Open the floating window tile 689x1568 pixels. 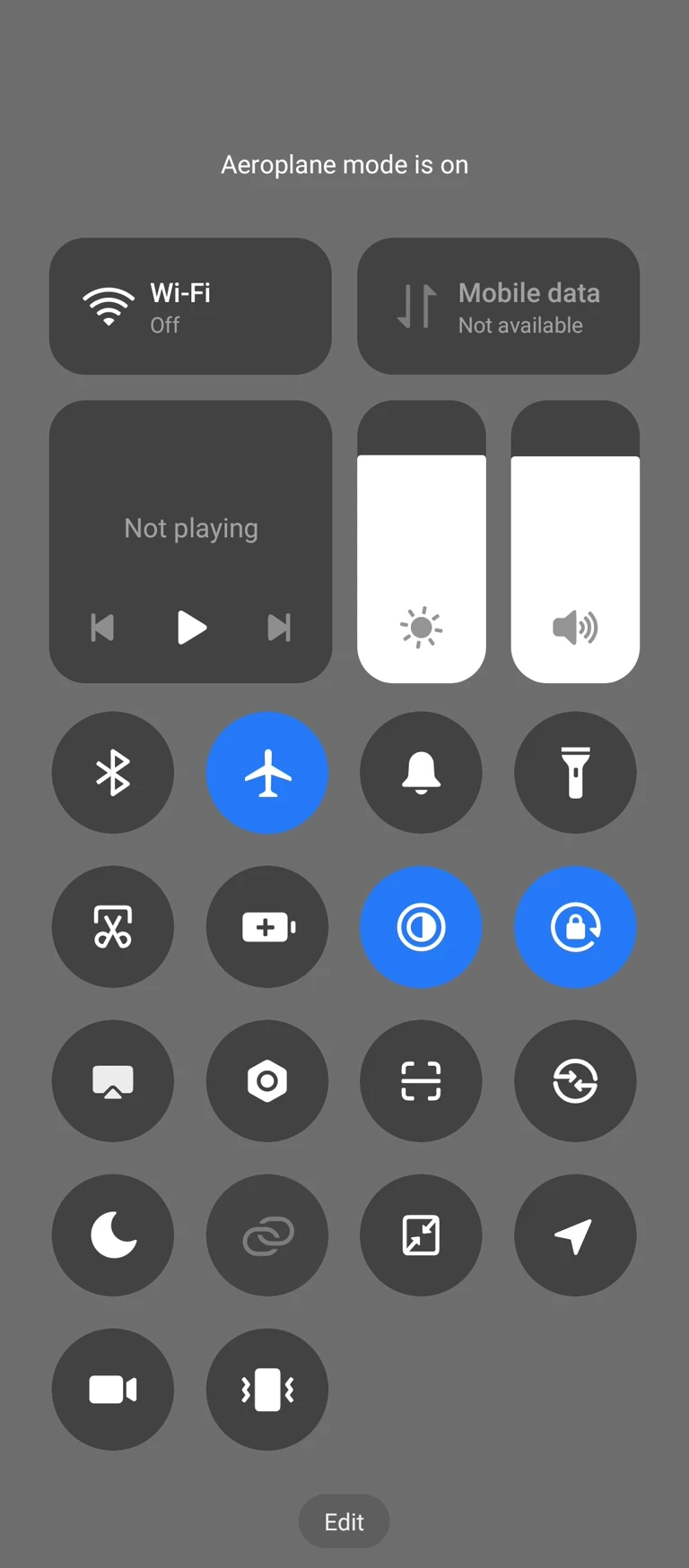(x=421, y=1235)
